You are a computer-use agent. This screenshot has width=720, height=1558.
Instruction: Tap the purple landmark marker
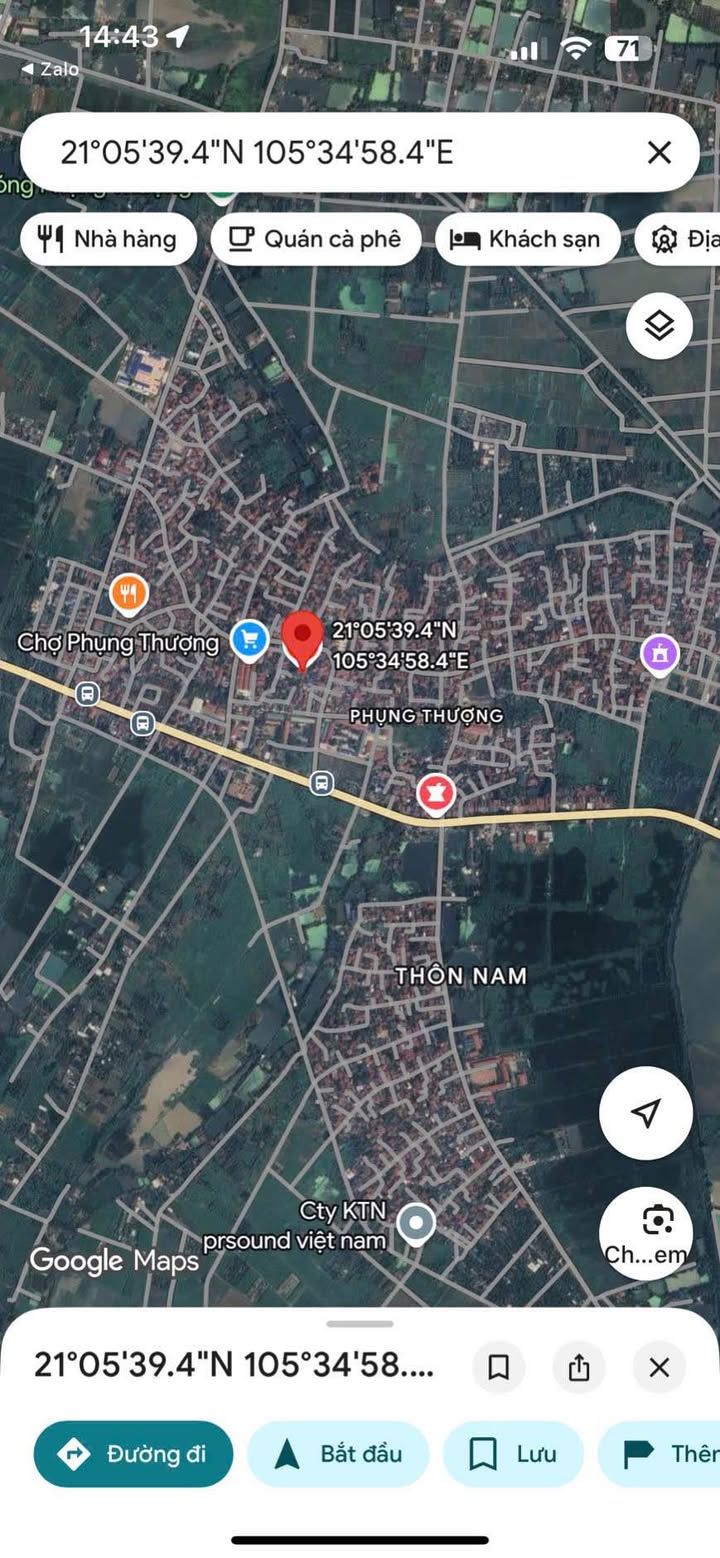[x=659, y=655]
